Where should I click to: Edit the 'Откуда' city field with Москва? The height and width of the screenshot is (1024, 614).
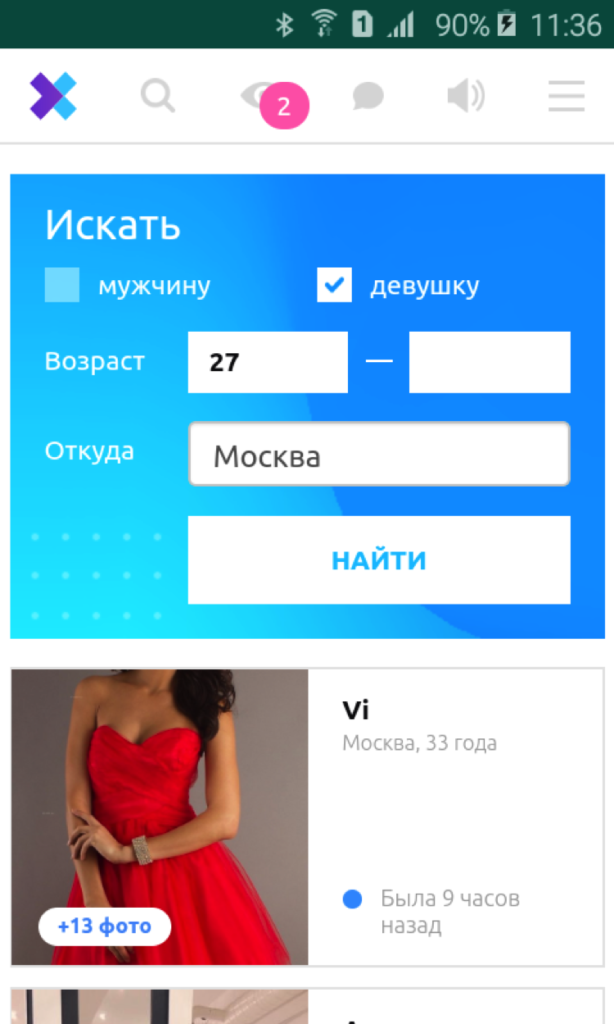[379, 455]
